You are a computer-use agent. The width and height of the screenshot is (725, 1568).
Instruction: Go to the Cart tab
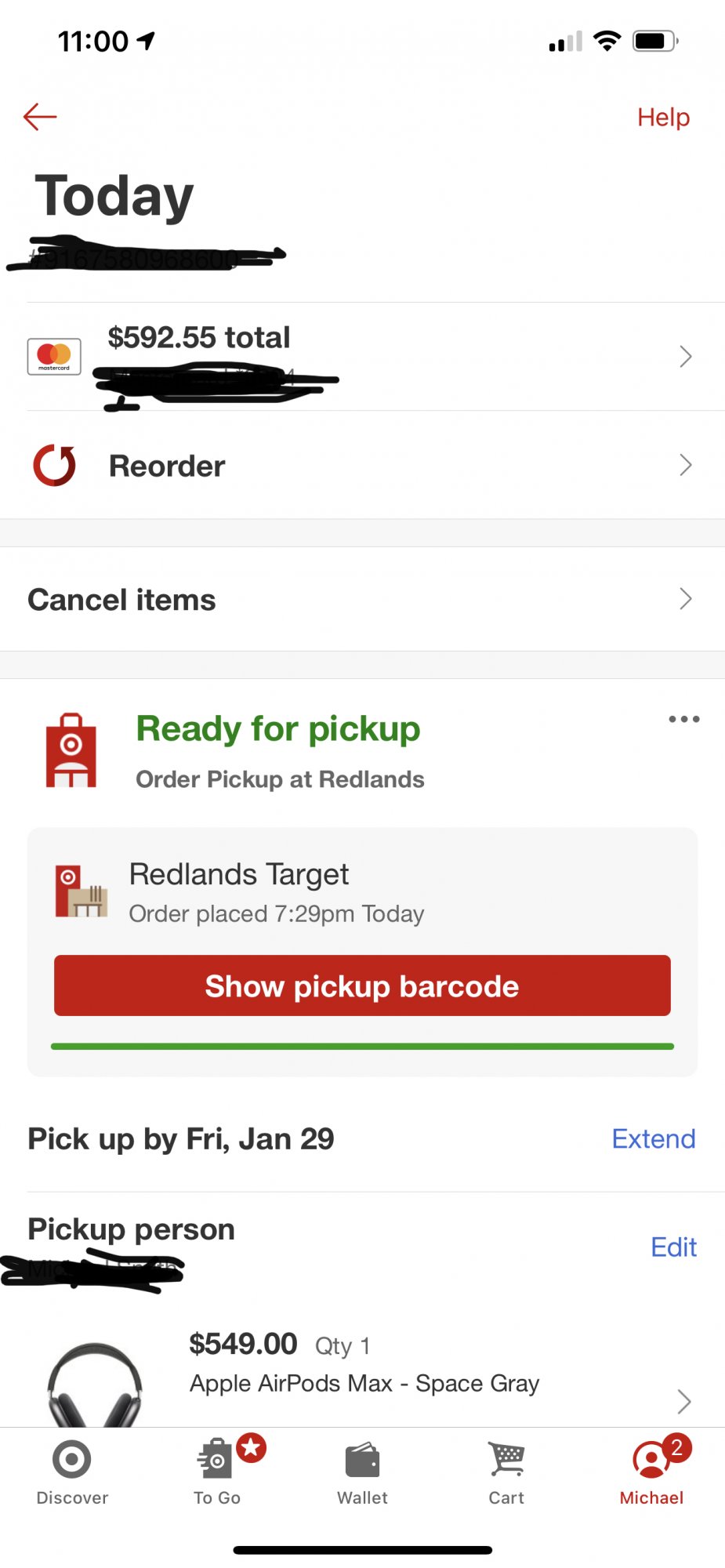[506, 1472]
